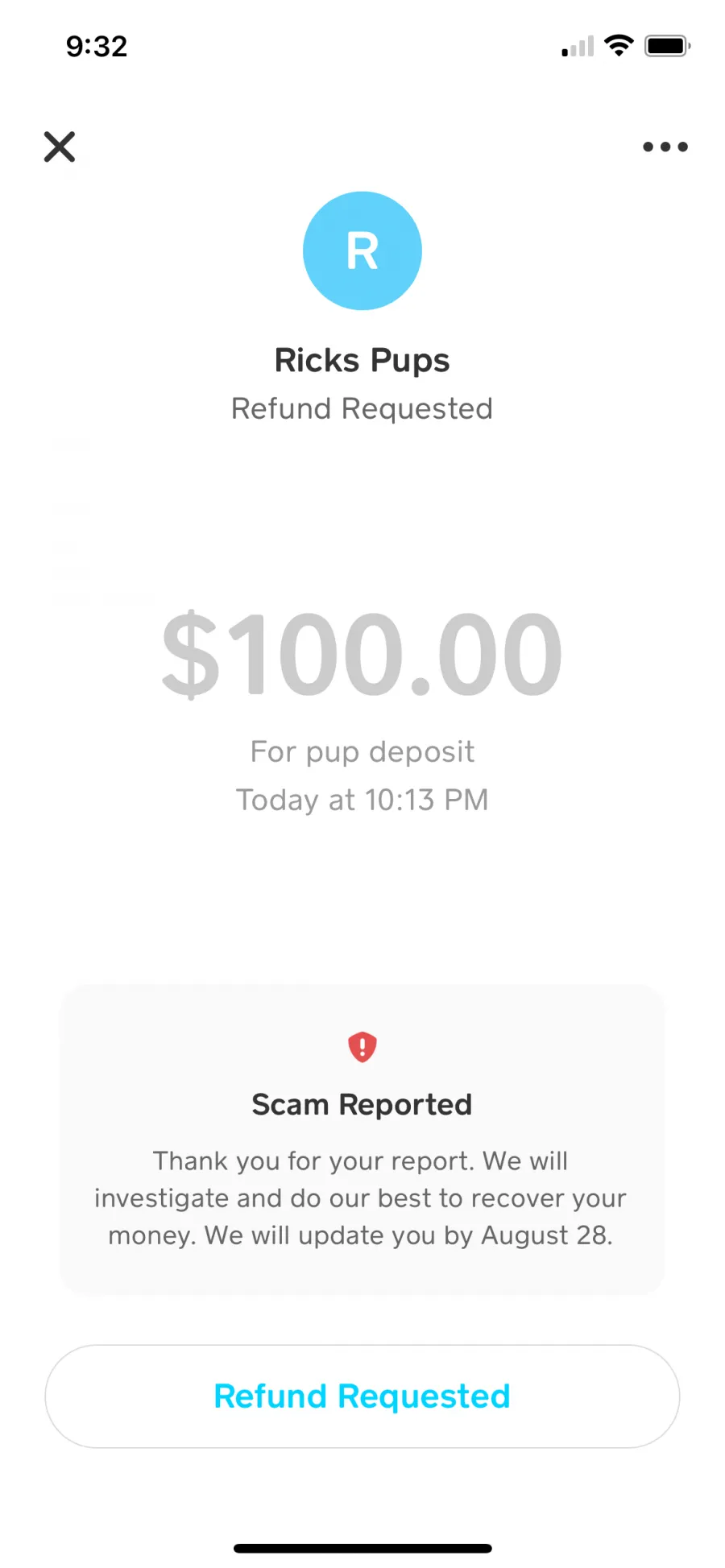725x1568 pixels.
Task: Tap the Refund Requested button
Action: (x=362, y=1396)
